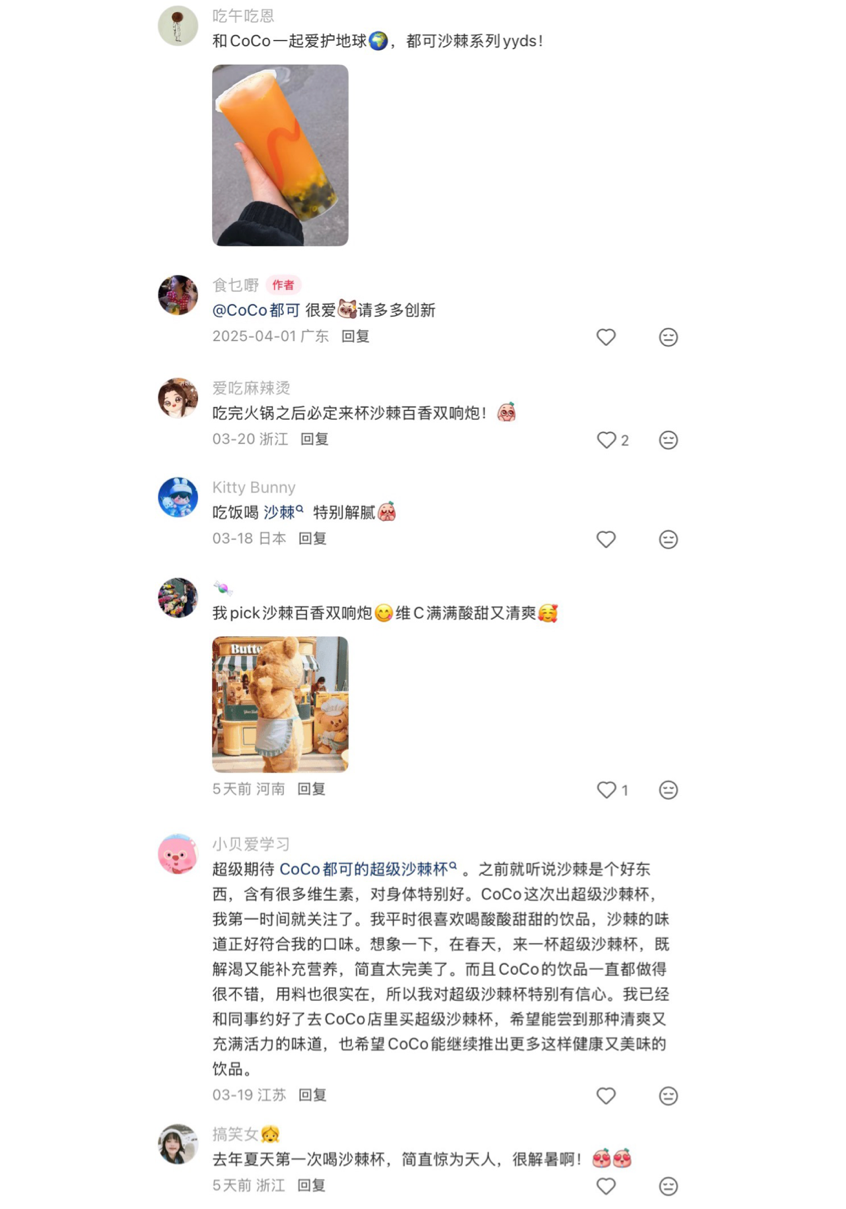Open the 沙棘 topic tag in Kitty Bunny's comment
The height and width of the screenshot is (1209, 846).
pyautogui.click(x=280, y=510)
